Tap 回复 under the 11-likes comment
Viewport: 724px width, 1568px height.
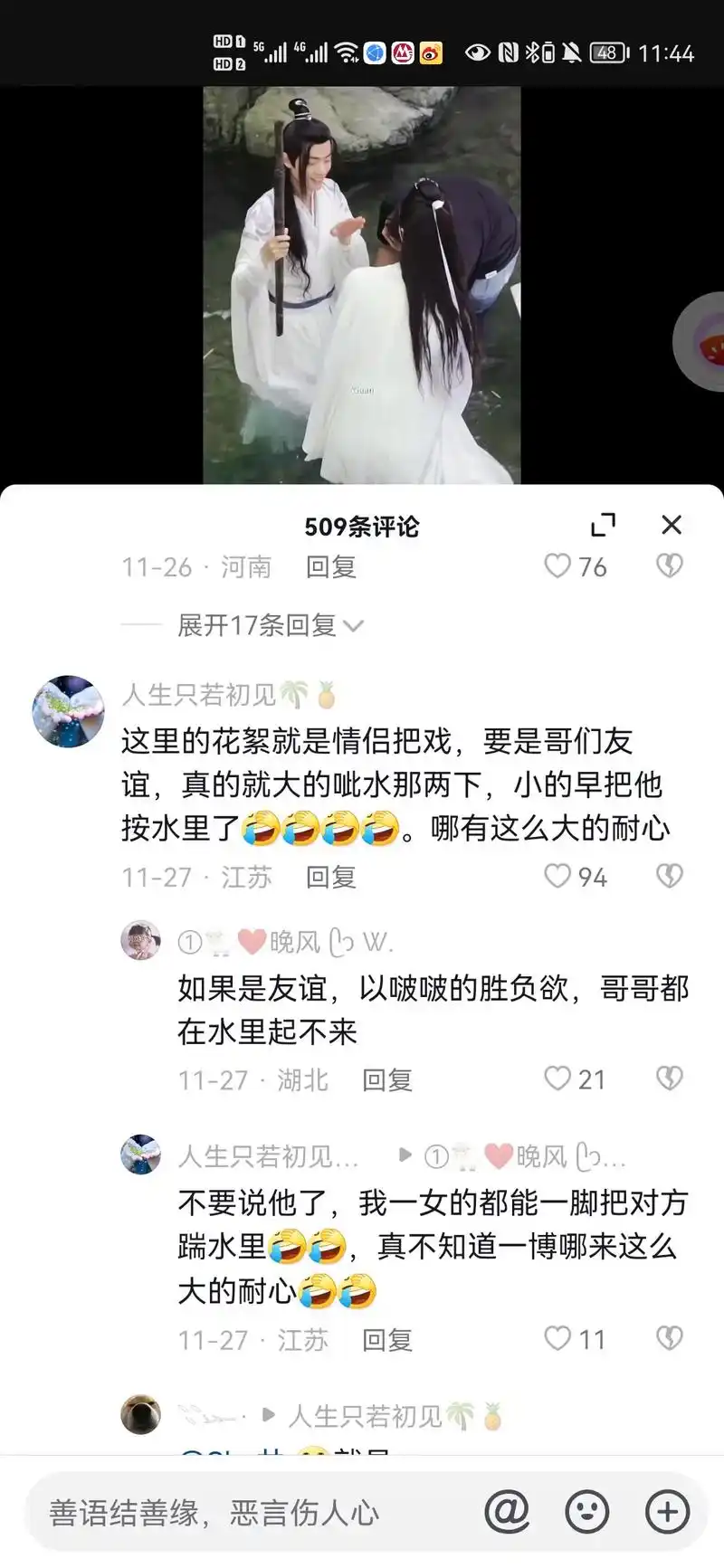pos(387,1340)
